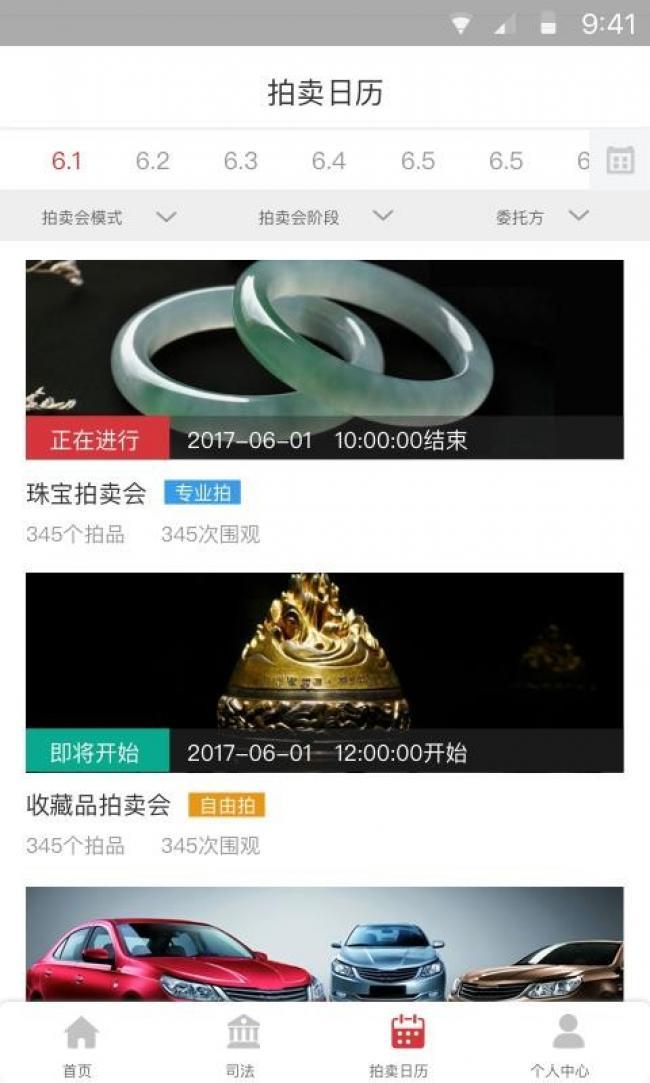Tap the 拍卖日历 bottom tab
This screenshot has height=1083, width=650.
click(406, 1045)
